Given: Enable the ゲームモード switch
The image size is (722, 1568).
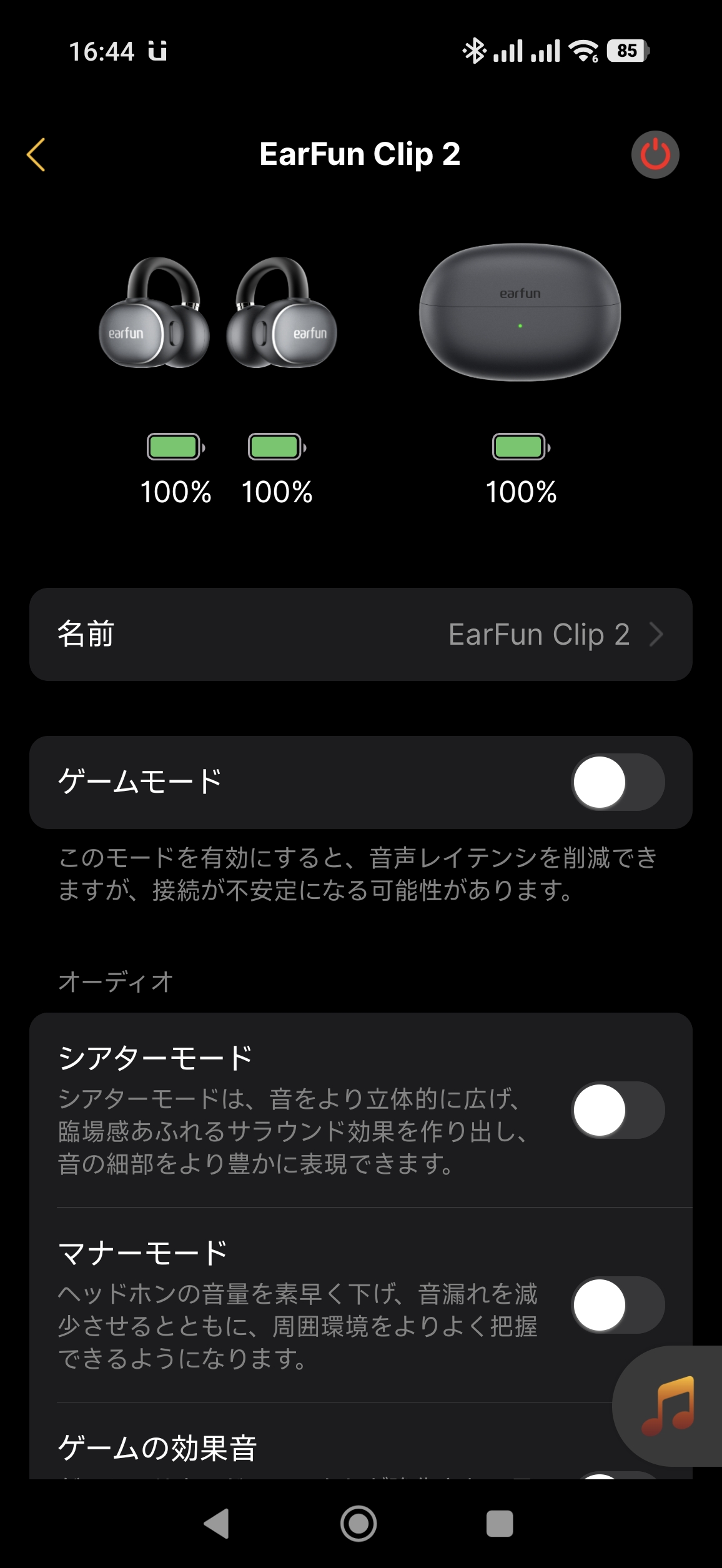Looking at the screenshot, I should tap(617, 782).
